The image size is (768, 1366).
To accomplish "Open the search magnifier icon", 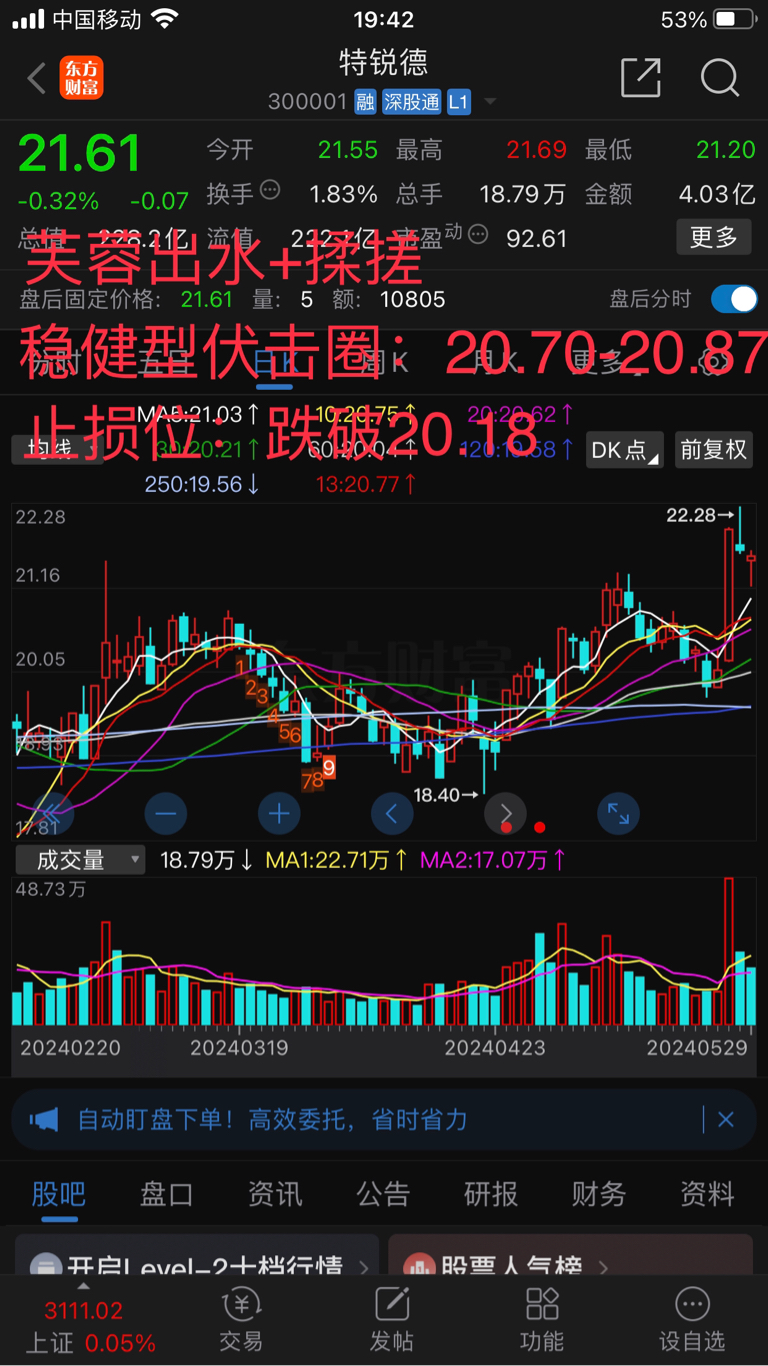I will (x=720, y=79).
